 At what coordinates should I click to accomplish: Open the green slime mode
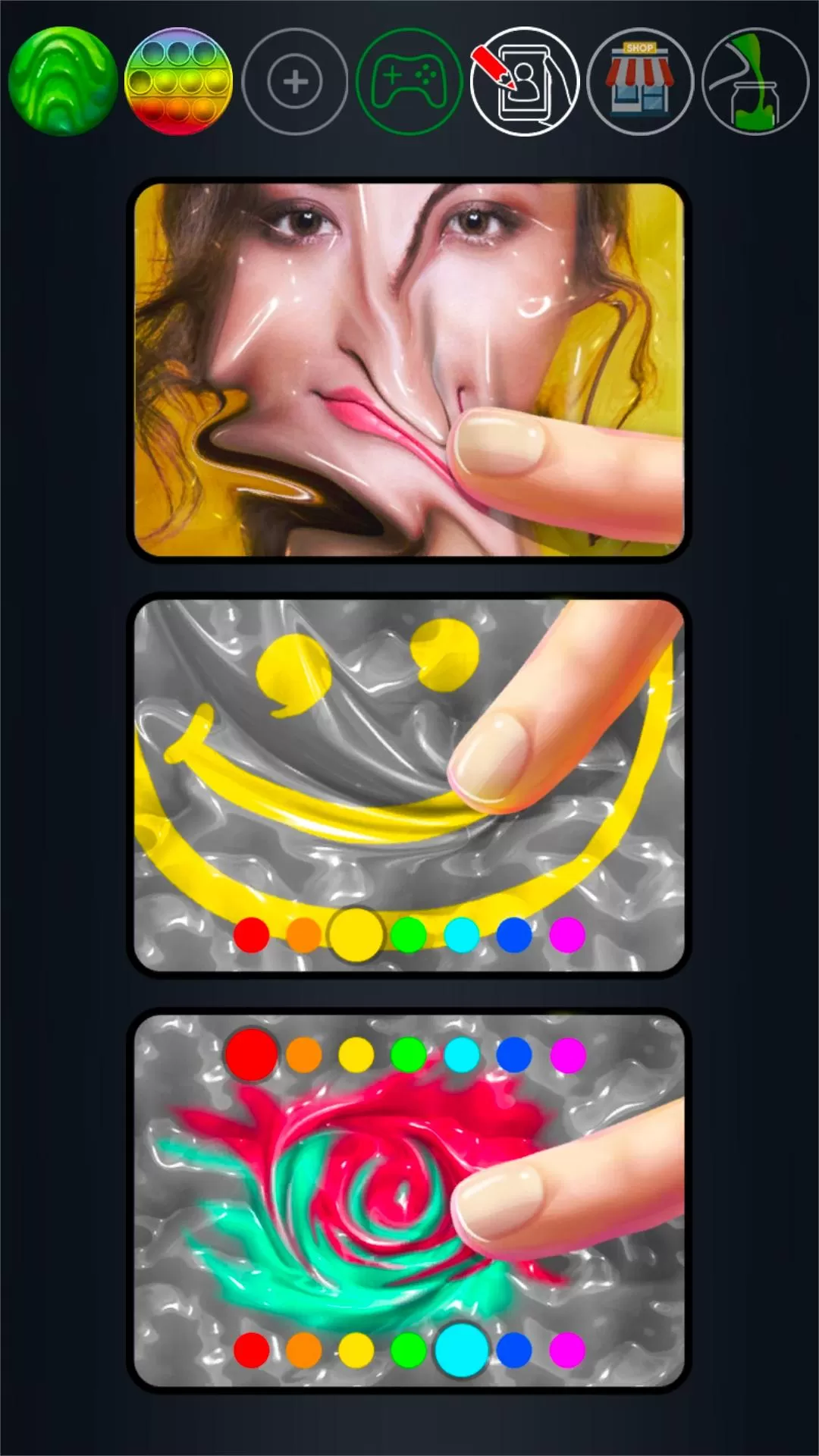click(62, 81)
